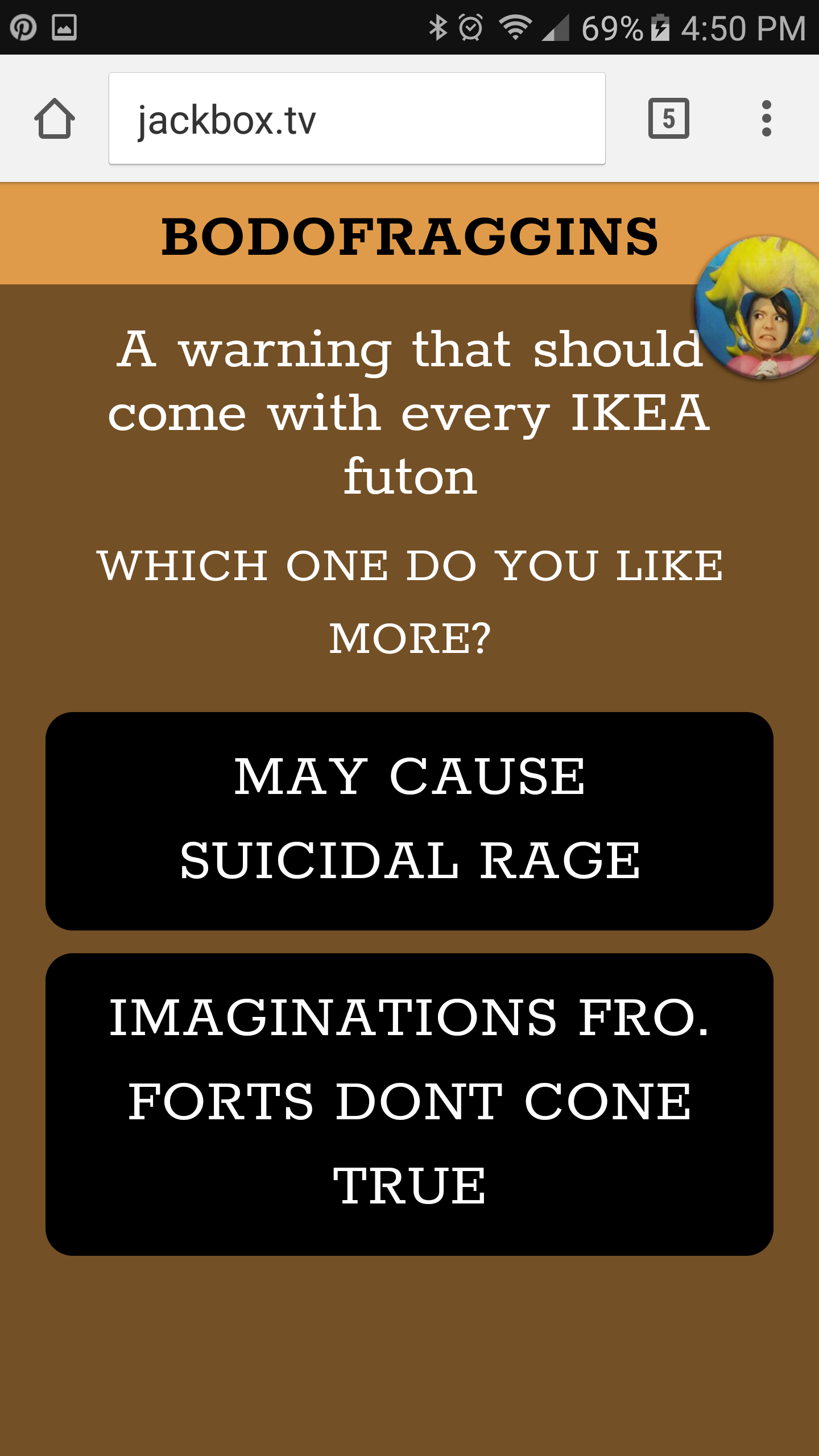Image resolution: width=819 pixels, height=1456 pixels.
Task: Open the browser overflow menu
Action: click(x=766, y=118)
